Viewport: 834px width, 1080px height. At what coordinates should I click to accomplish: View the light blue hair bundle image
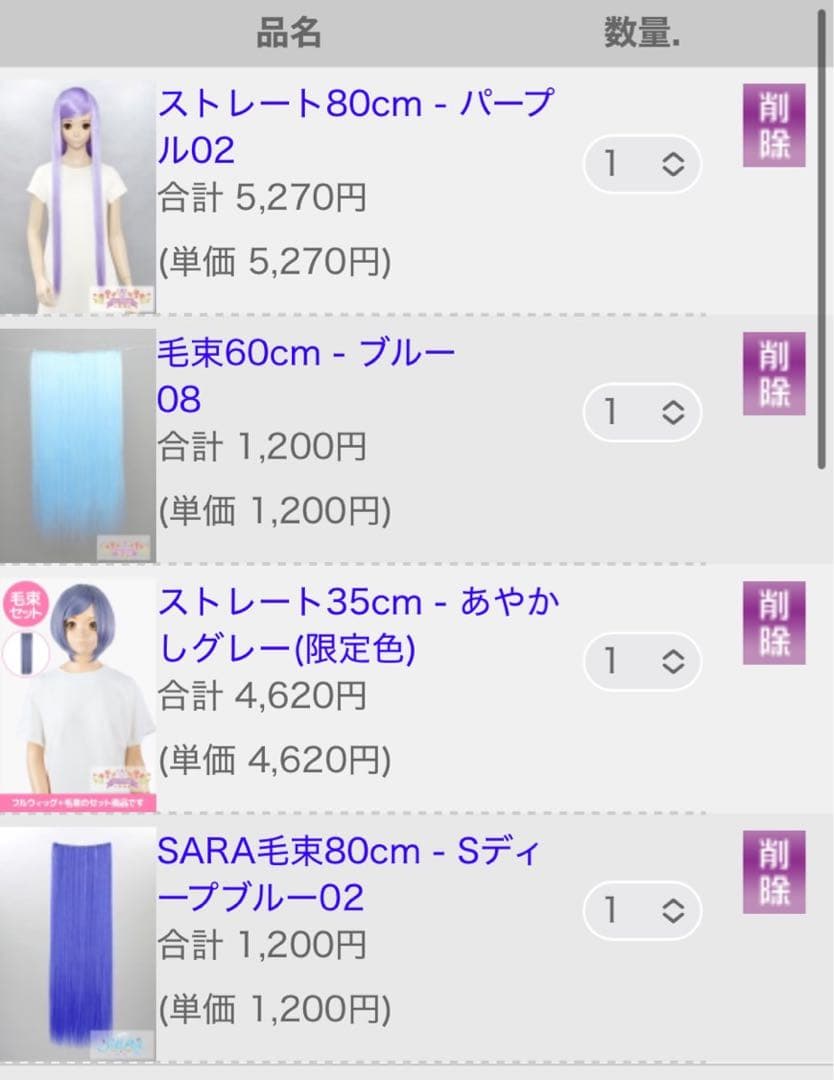pyautogui.click(x=77, y=444)
